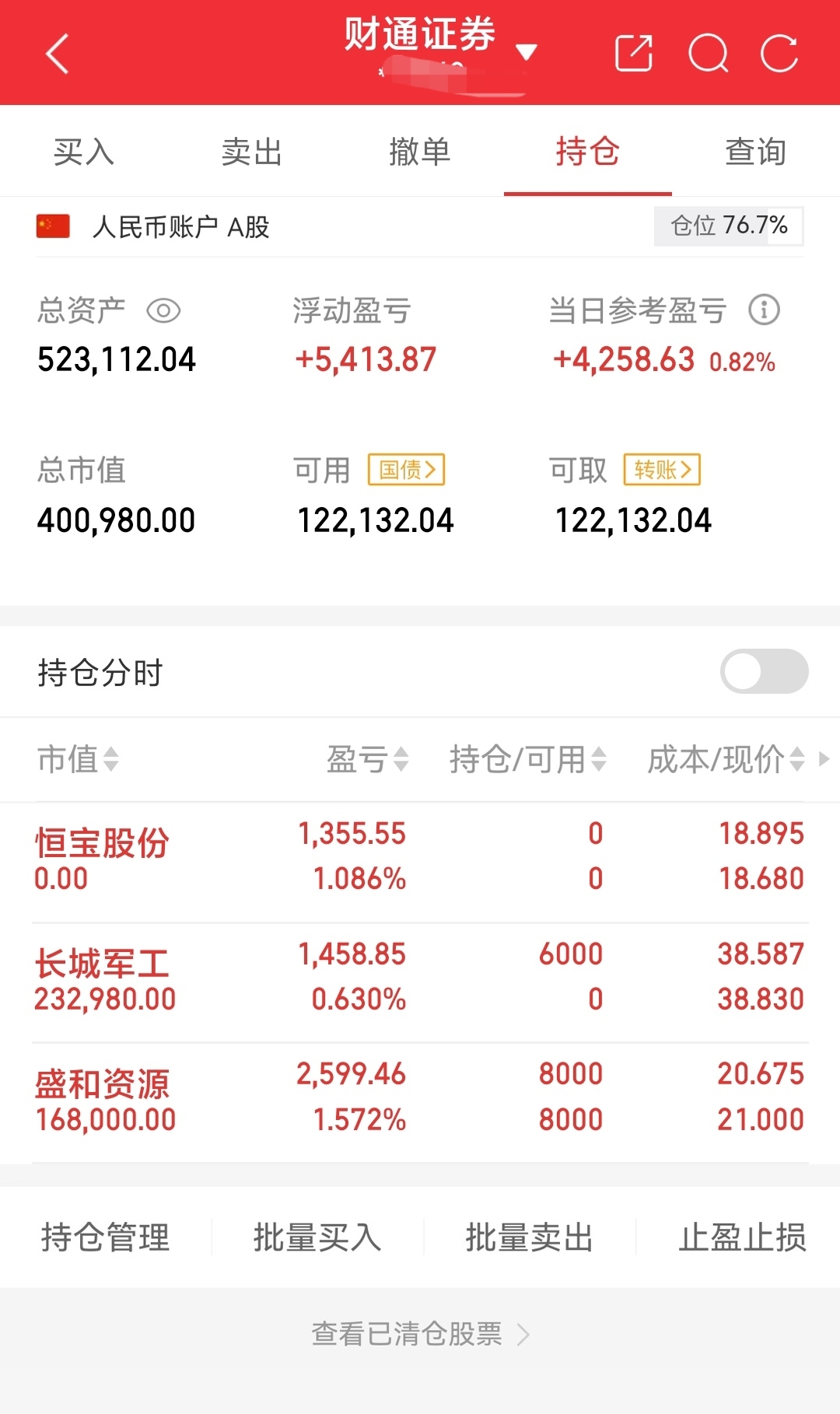840x1414 pixels.
Task: Open the 转账 link next to 可取
Action: click(x=662, y=469)
